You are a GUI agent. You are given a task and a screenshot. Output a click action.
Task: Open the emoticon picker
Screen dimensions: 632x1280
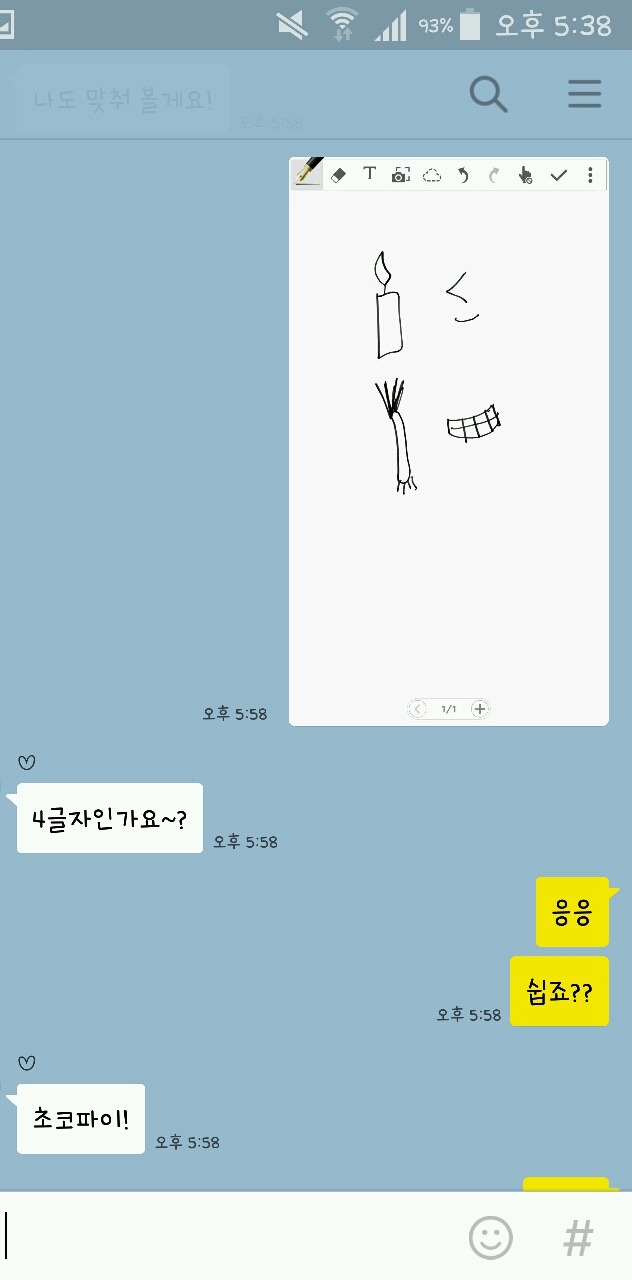pos(491,1237)
